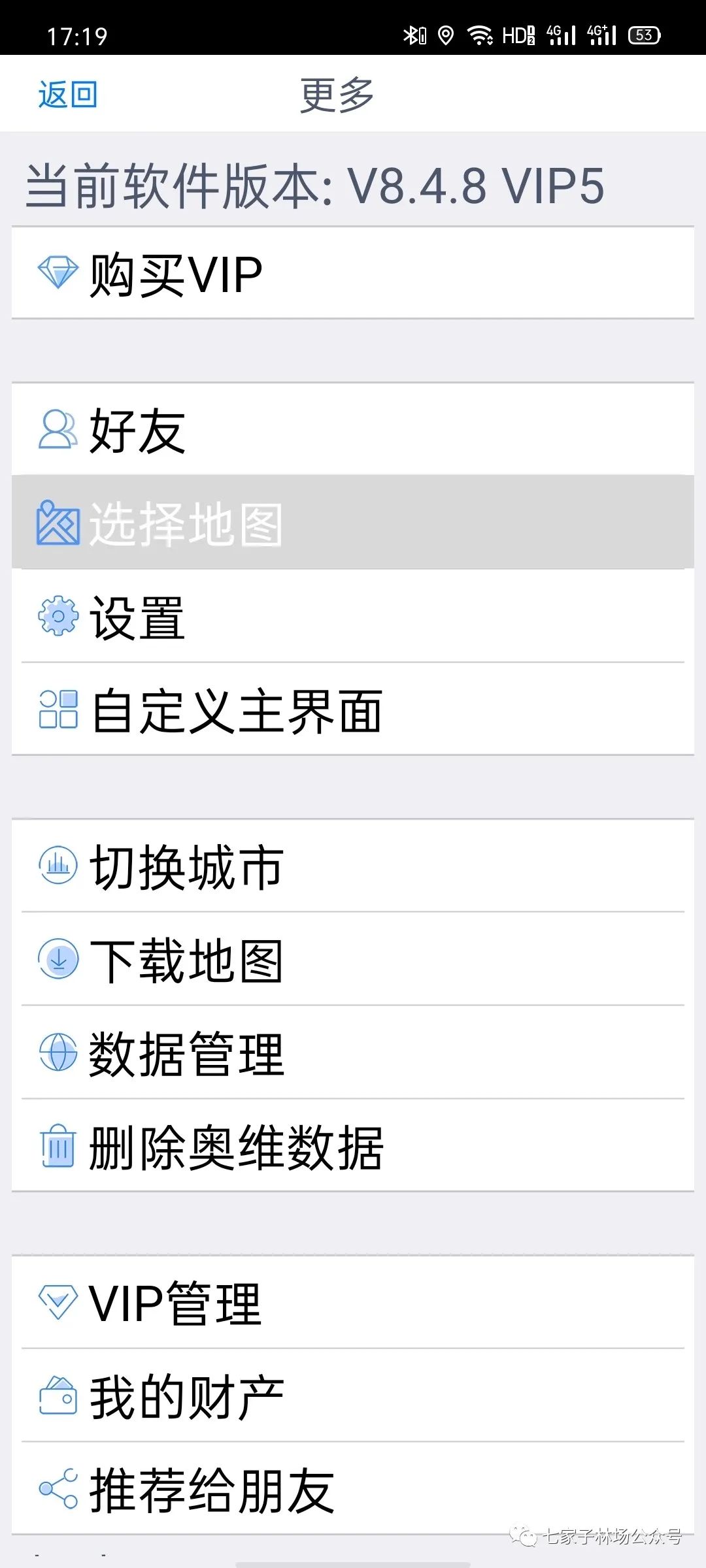706x1568 pixels.
Task: Tap 返回 to go back
Action: (x=68, y=95)
